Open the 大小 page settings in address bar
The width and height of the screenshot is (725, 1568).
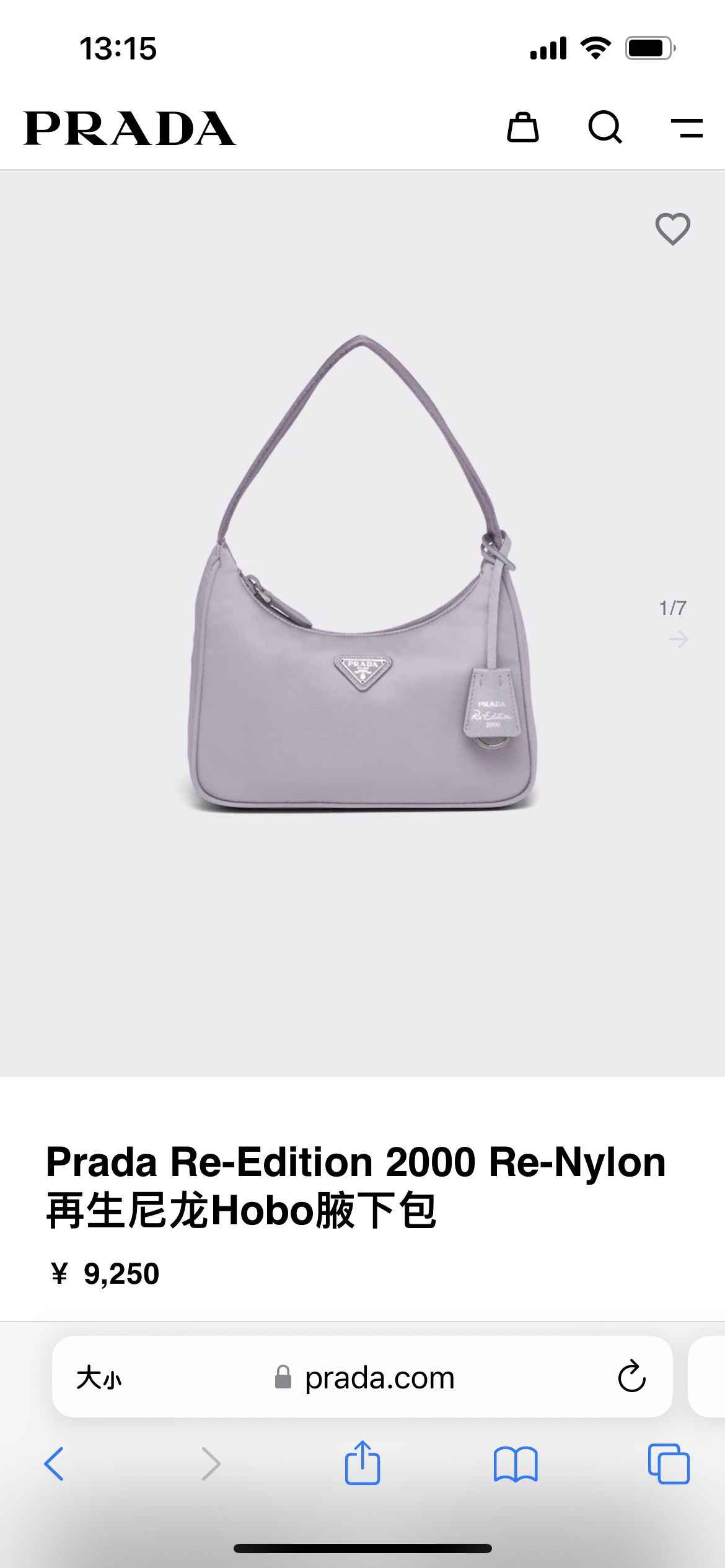[99, 1378]
